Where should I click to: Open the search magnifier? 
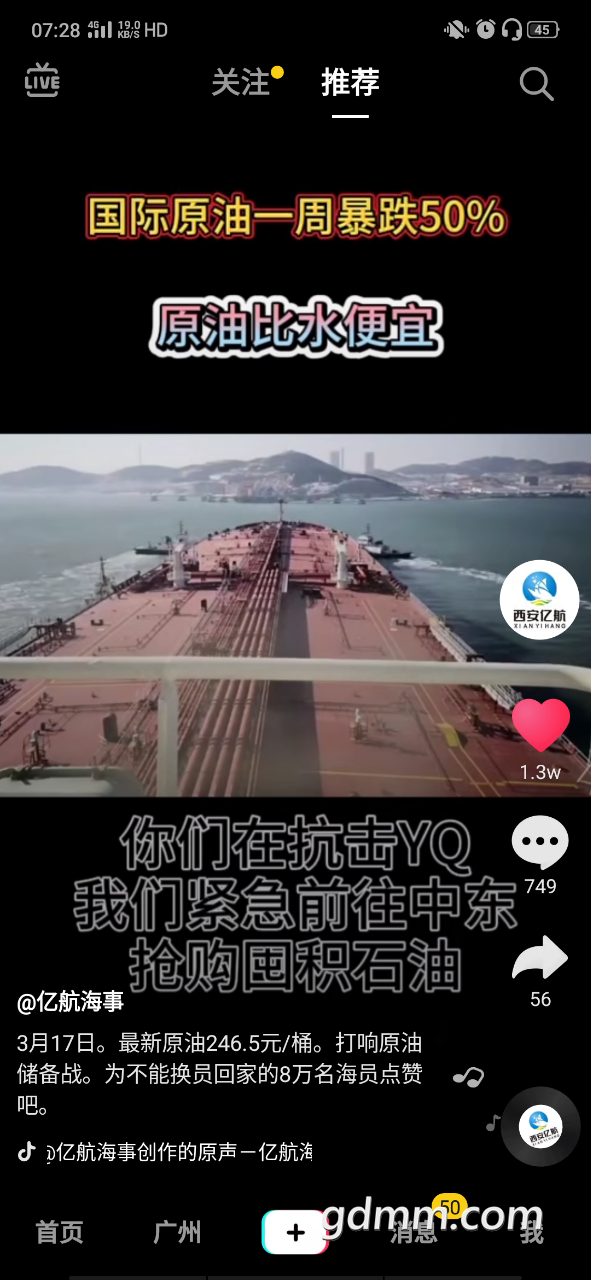(x=536, y=84)
